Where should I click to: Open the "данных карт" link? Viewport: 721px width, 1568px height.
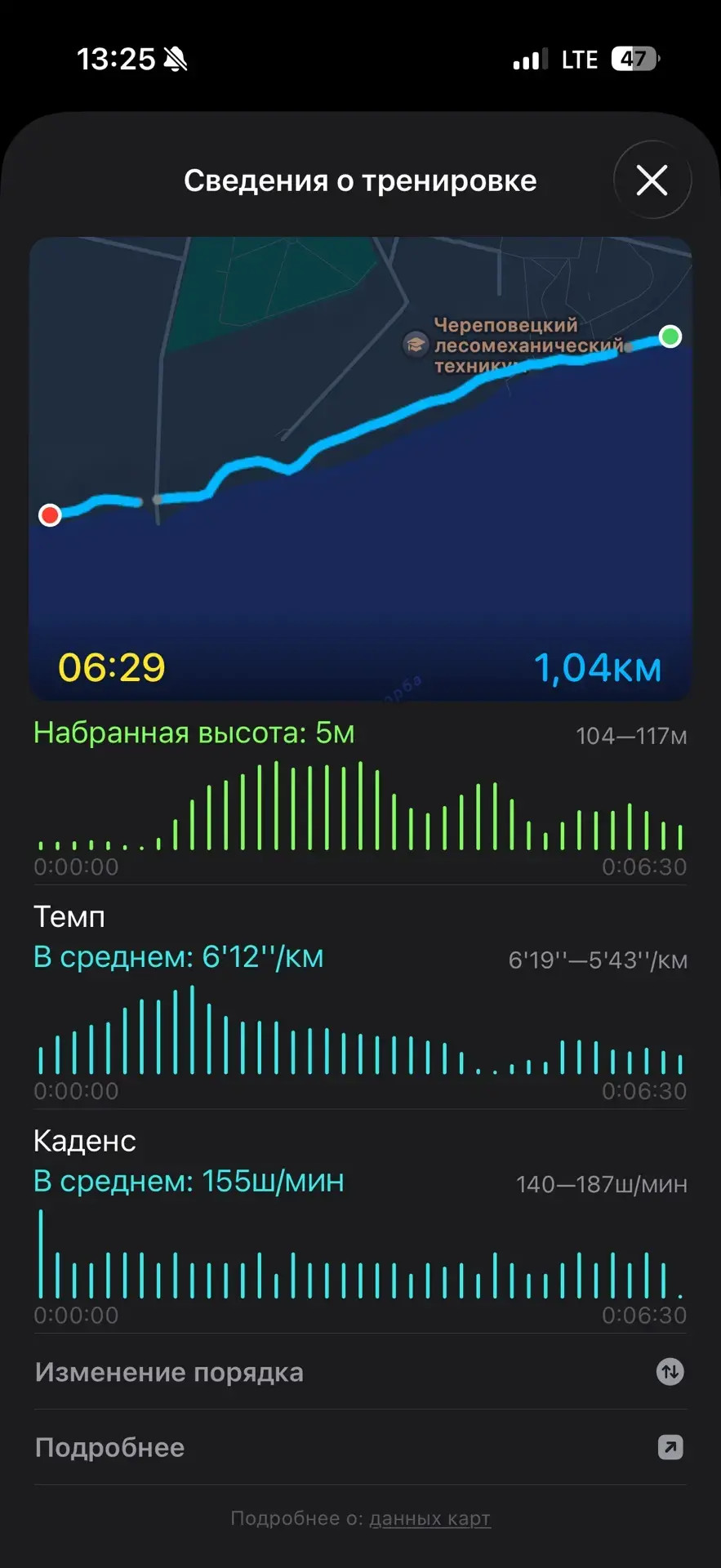pyautogui.click(x=430, y=1518)
